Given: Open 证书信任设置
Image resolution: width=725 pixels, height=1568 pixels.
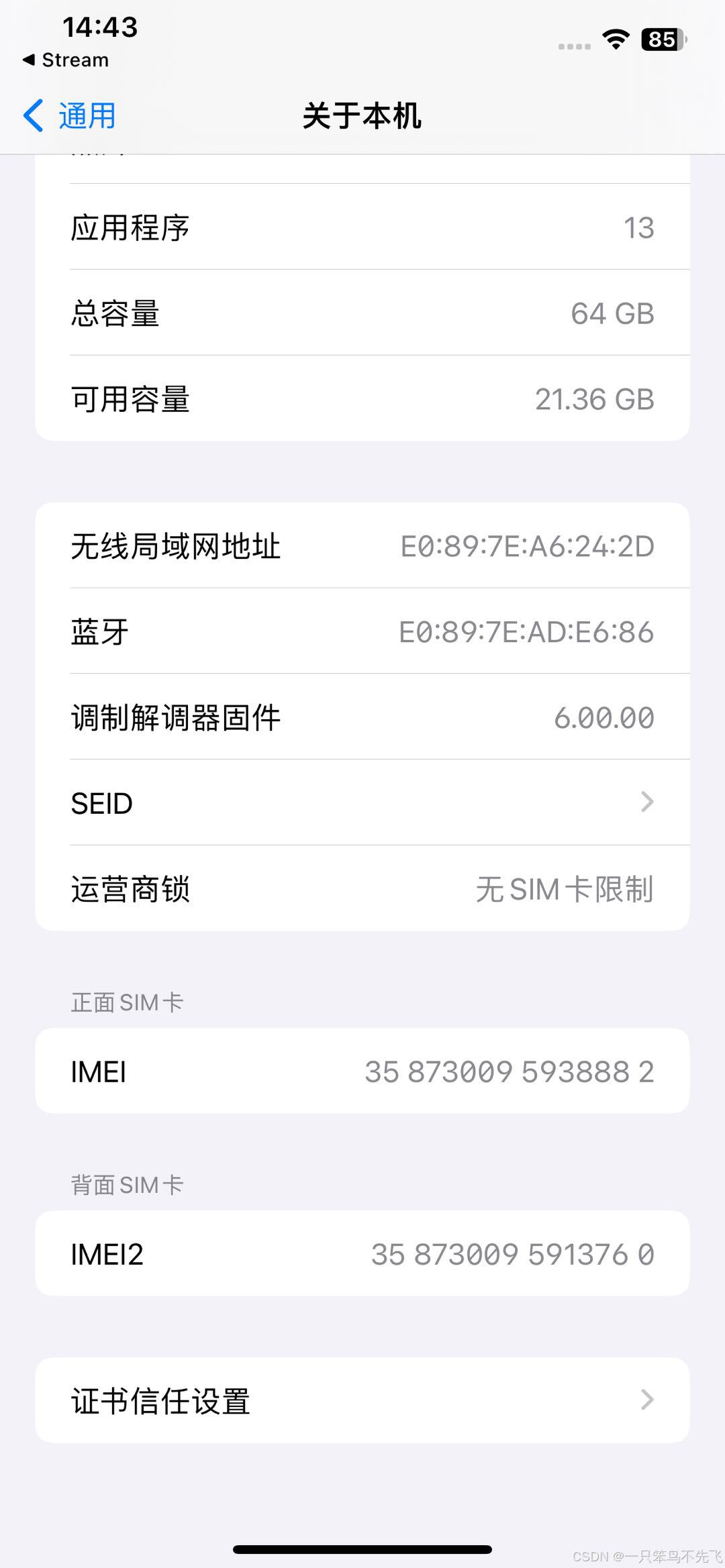Looking at the screenshot, I should point(362,1400).
